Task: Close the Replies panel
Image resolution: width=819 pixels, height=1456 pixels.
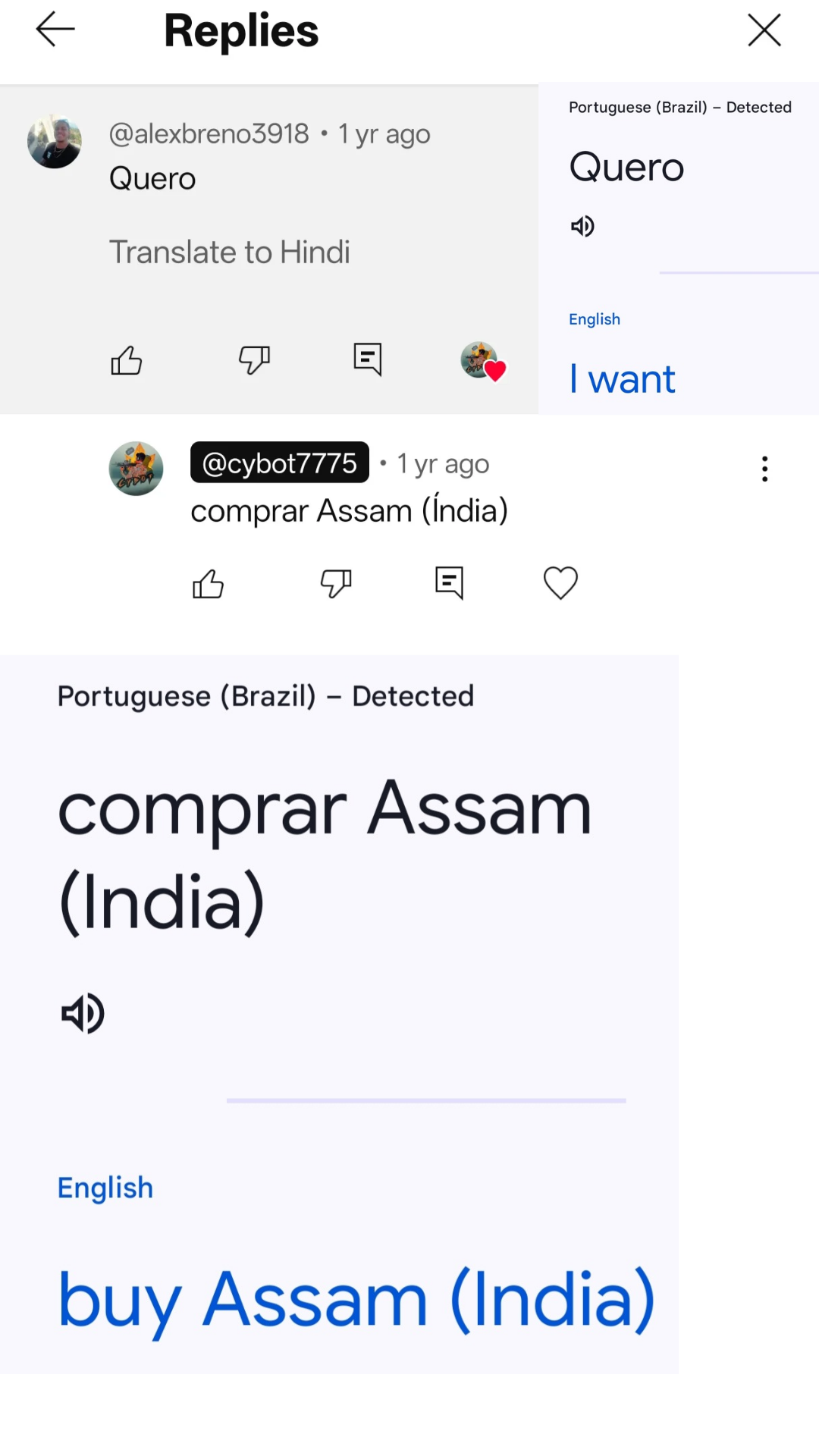Action: (764, 30)
